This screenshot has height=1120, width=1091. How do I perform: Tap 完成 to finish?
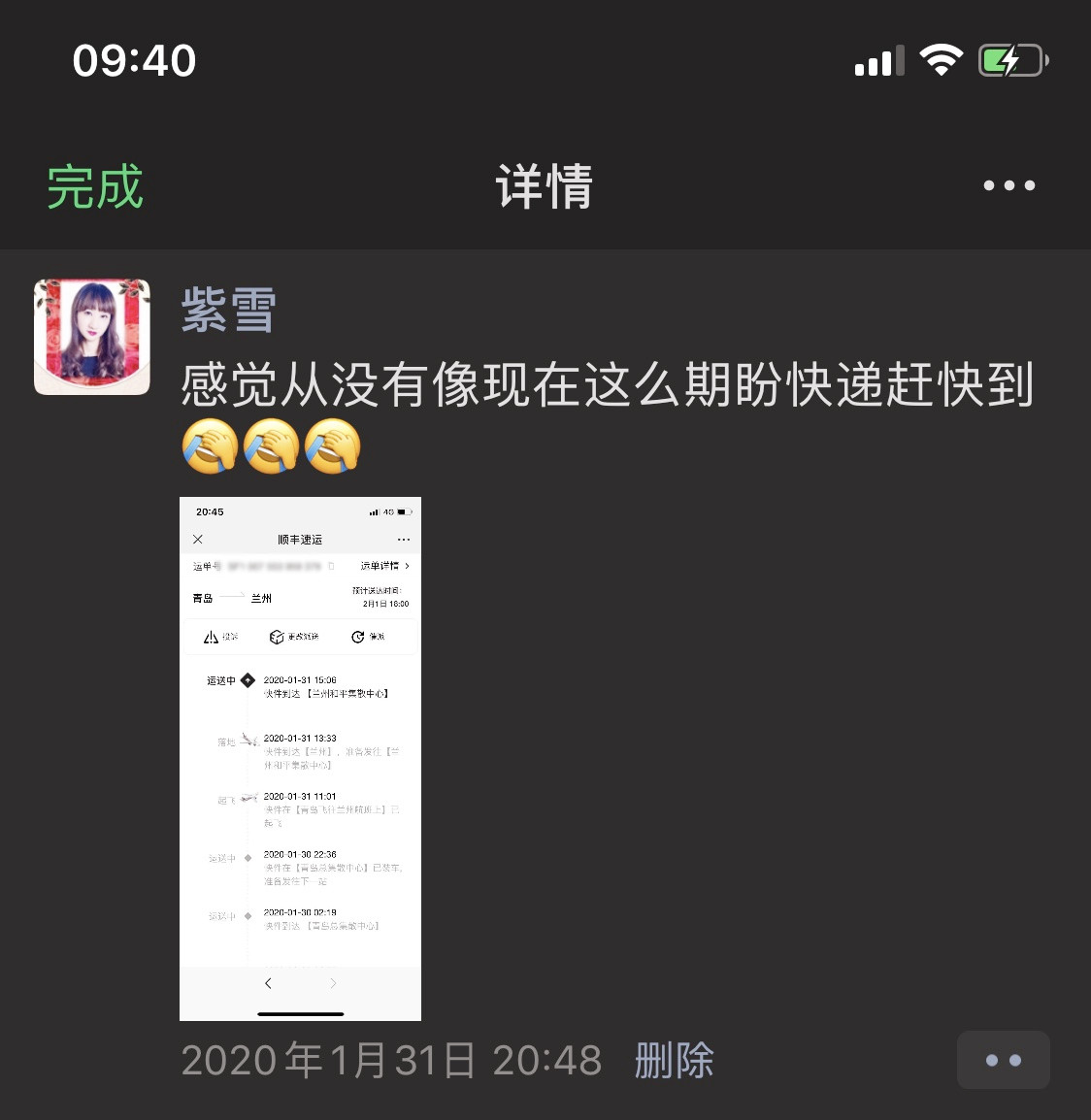(95, 186)
